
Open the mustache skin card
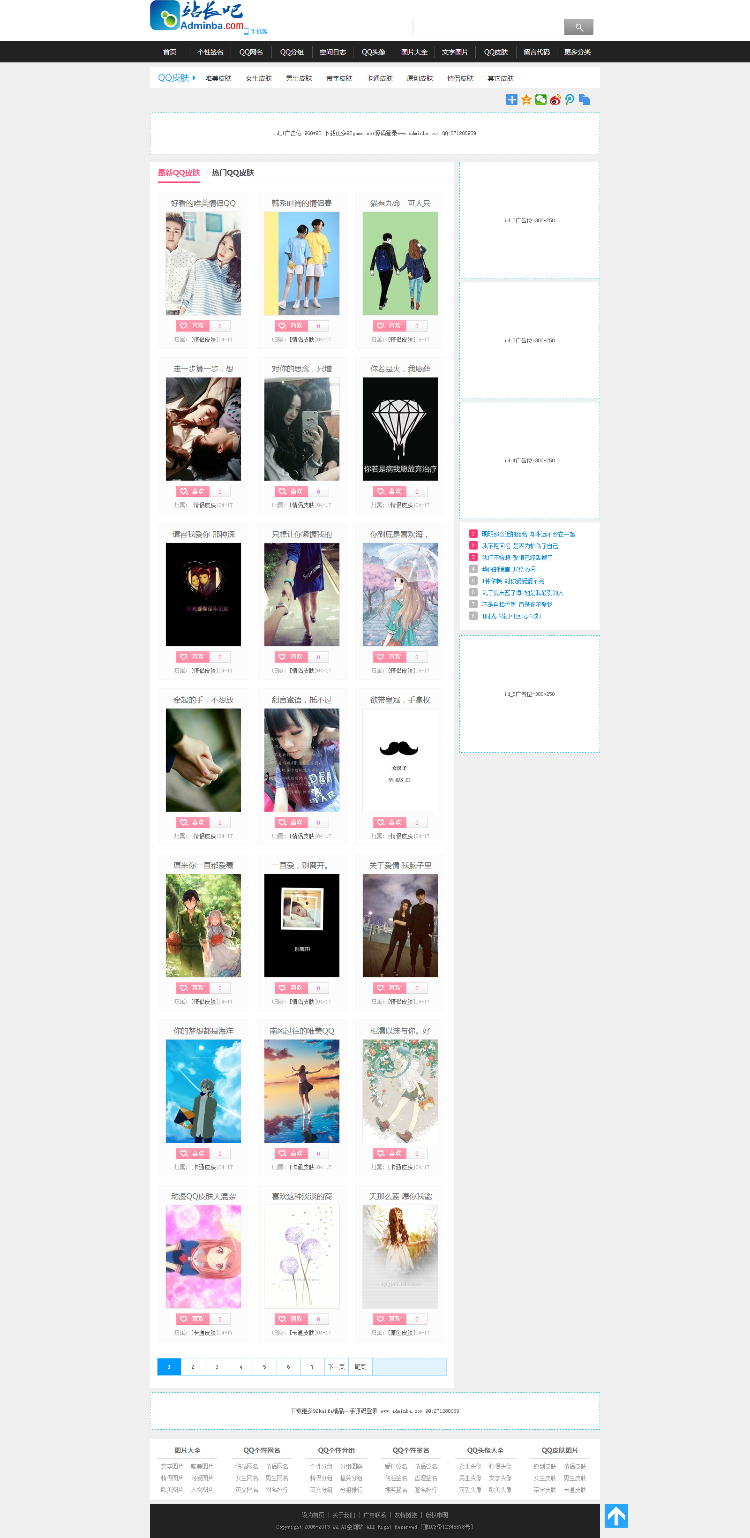point(400,759)
